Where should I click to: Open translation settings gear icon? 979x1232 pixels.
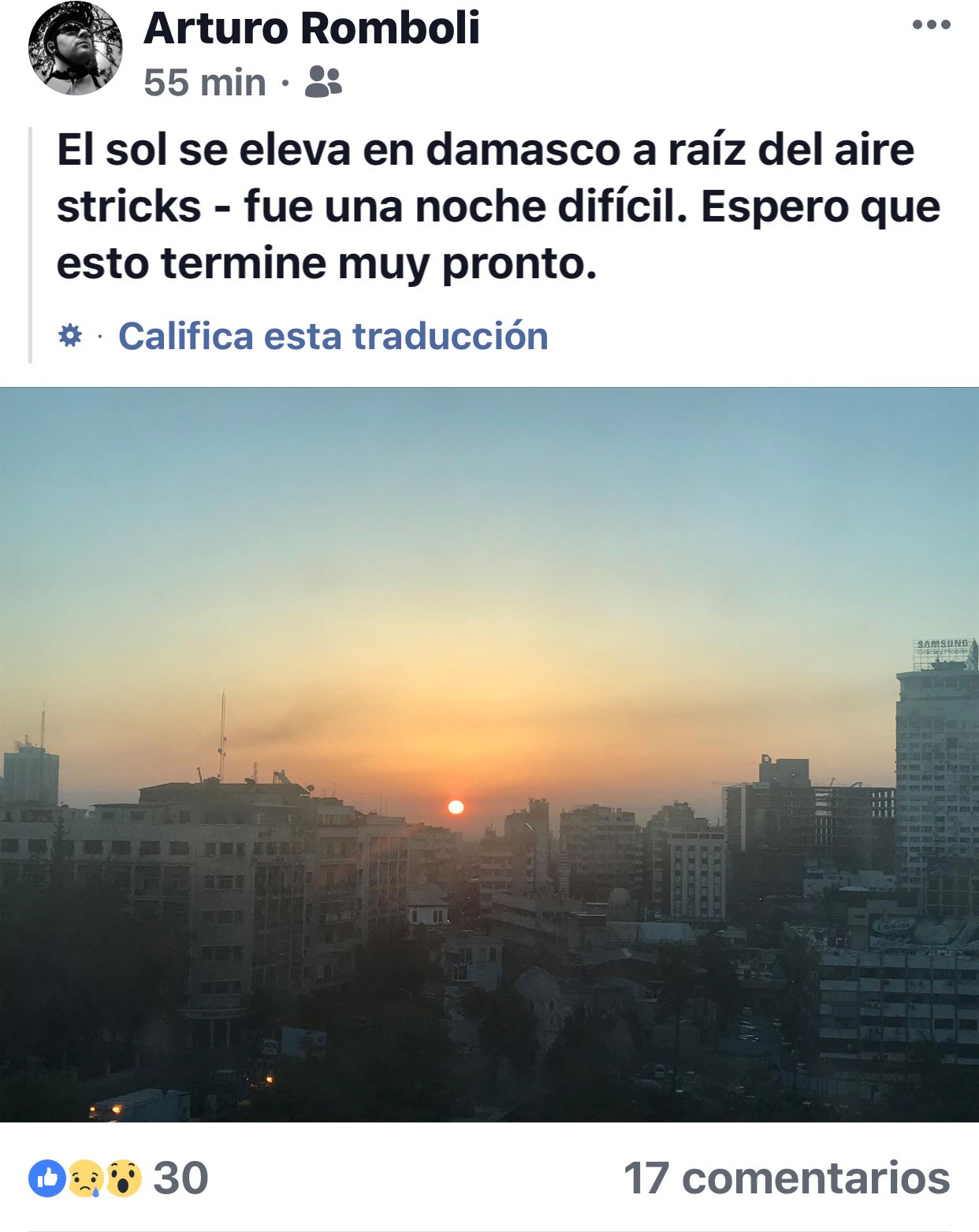coord(70,336)
